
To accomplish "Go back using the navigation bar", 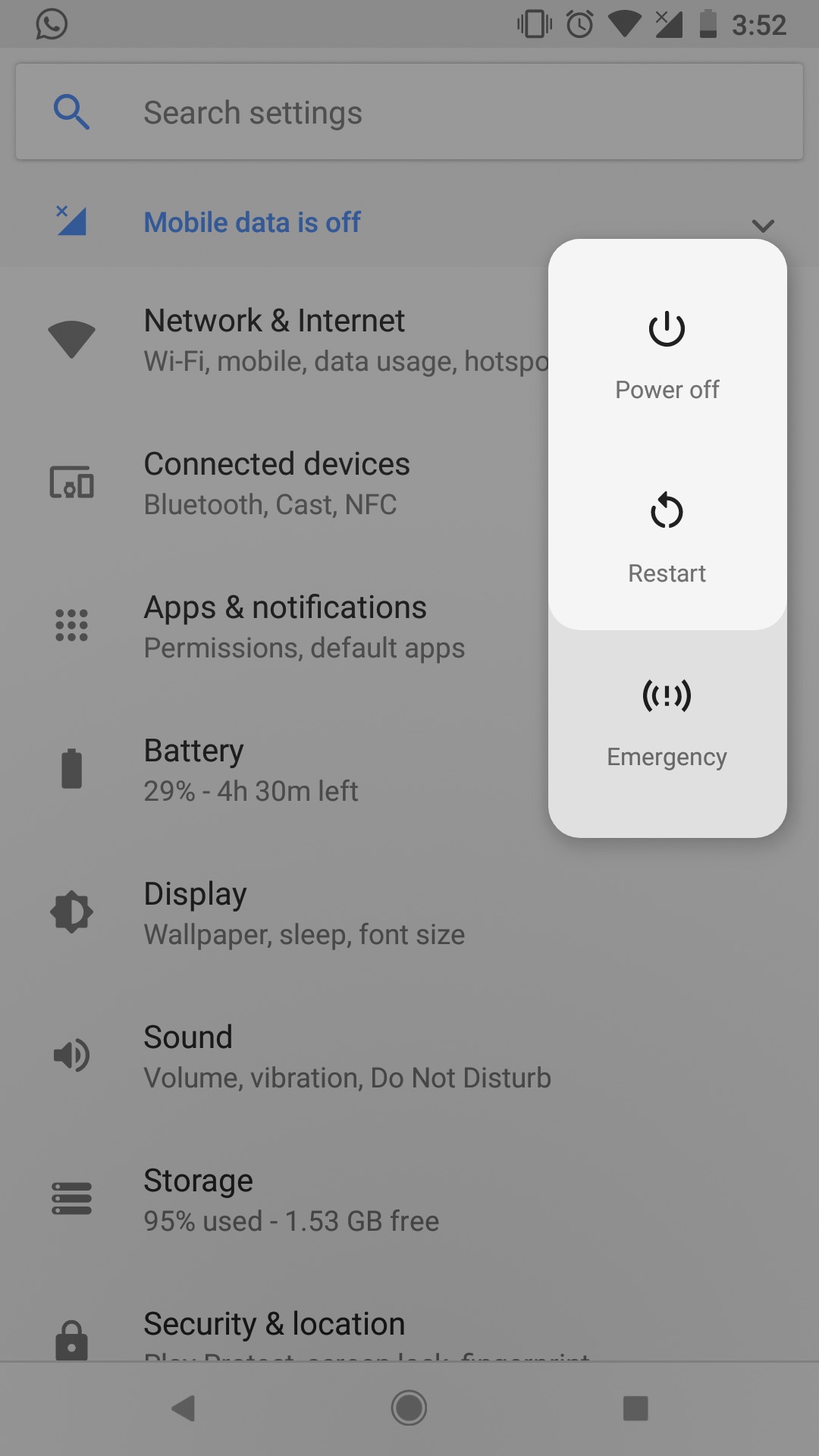I will tap(184, 1408).
